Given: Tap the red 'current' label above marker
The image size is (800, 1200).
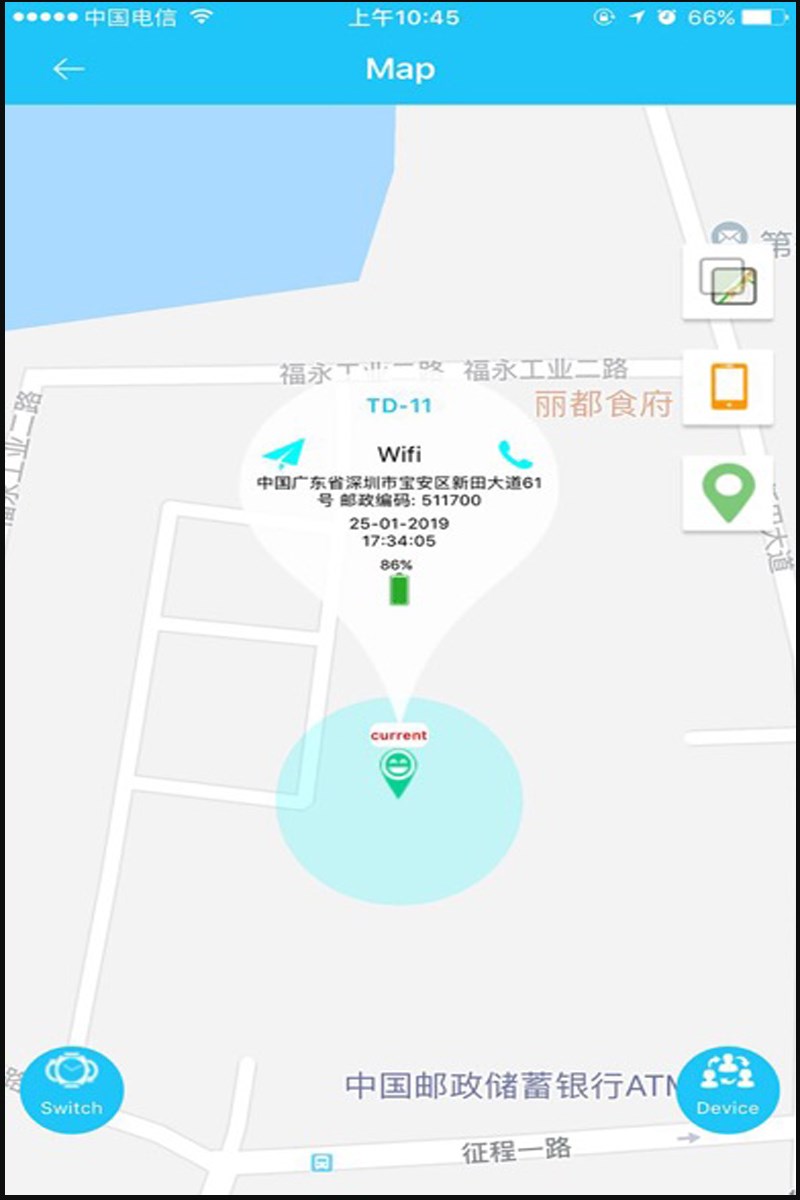Looking at the screenshot, I should click(x=398, y=733).
